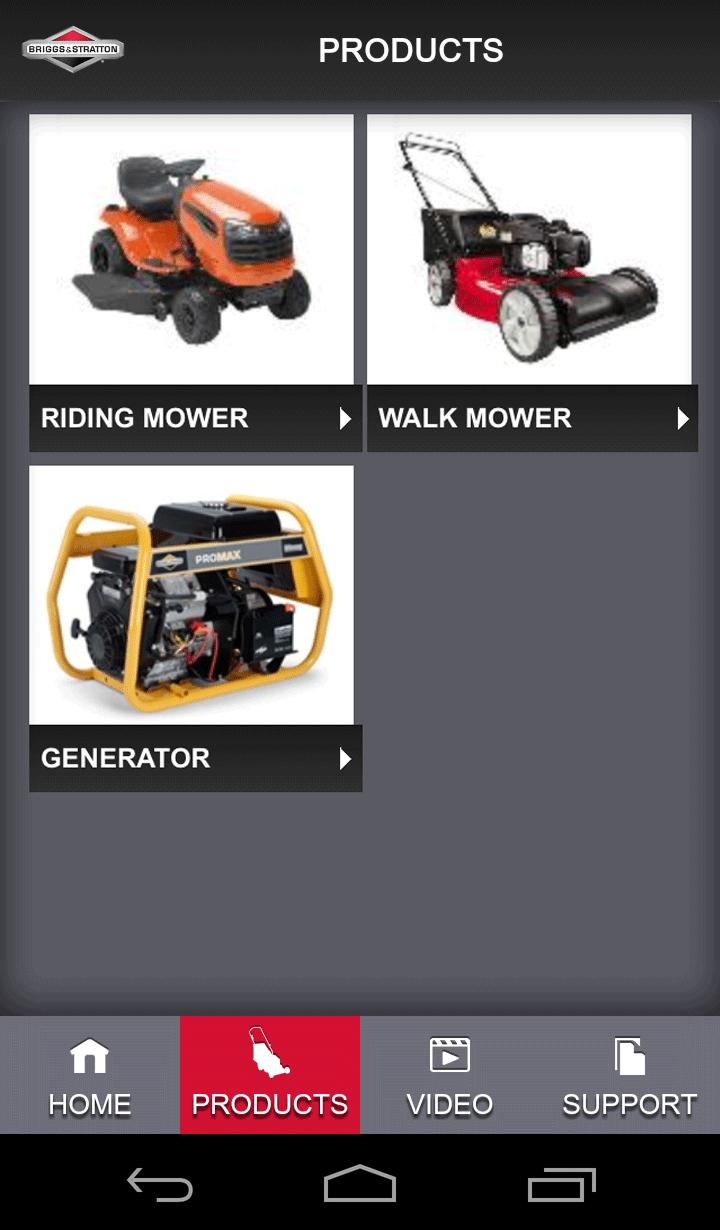Screen dimensions: 720x1230
Task: Expand the Walk Mower category arrow
Action: pos(684,418)
